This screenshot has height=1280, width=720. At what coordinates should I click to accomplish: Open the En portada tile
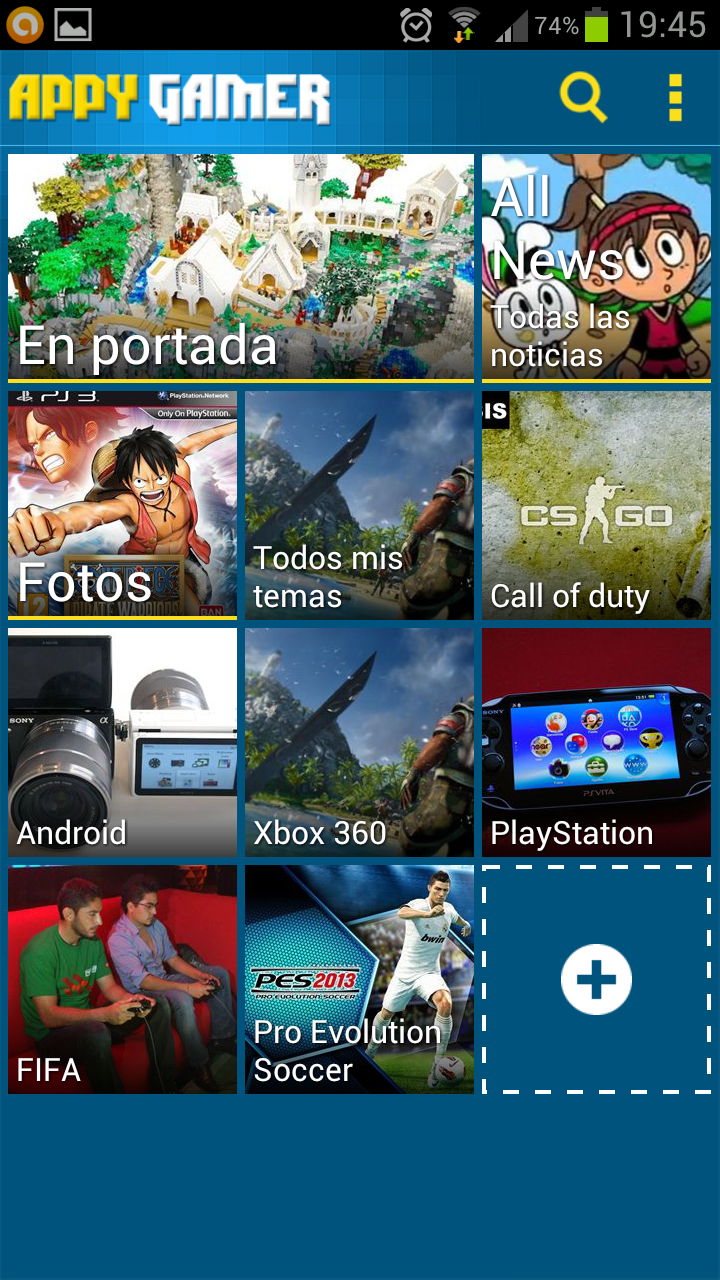coord(240,266)
